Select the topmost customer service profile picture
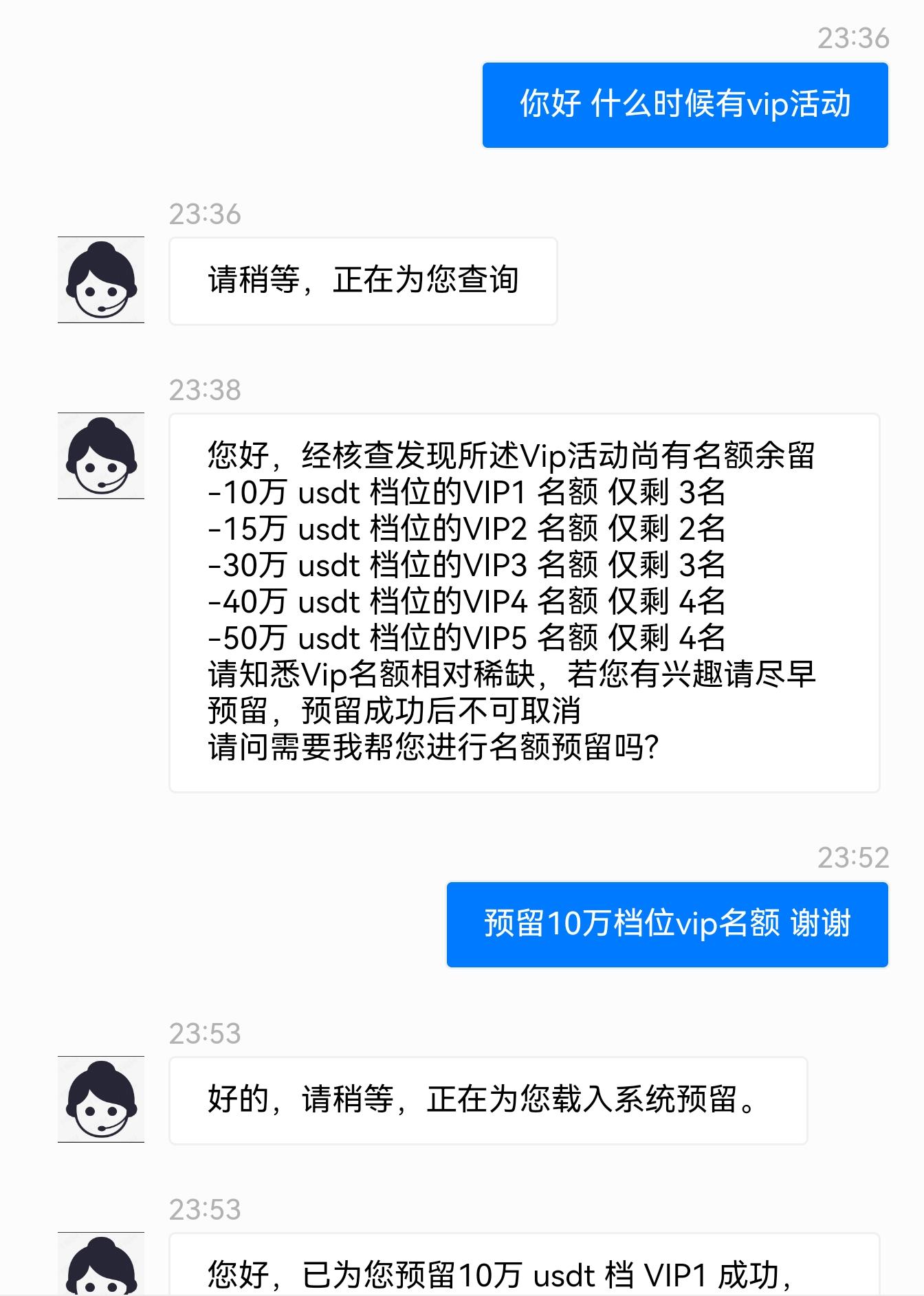Viewport: 924px width, 1296px height. 100,281
